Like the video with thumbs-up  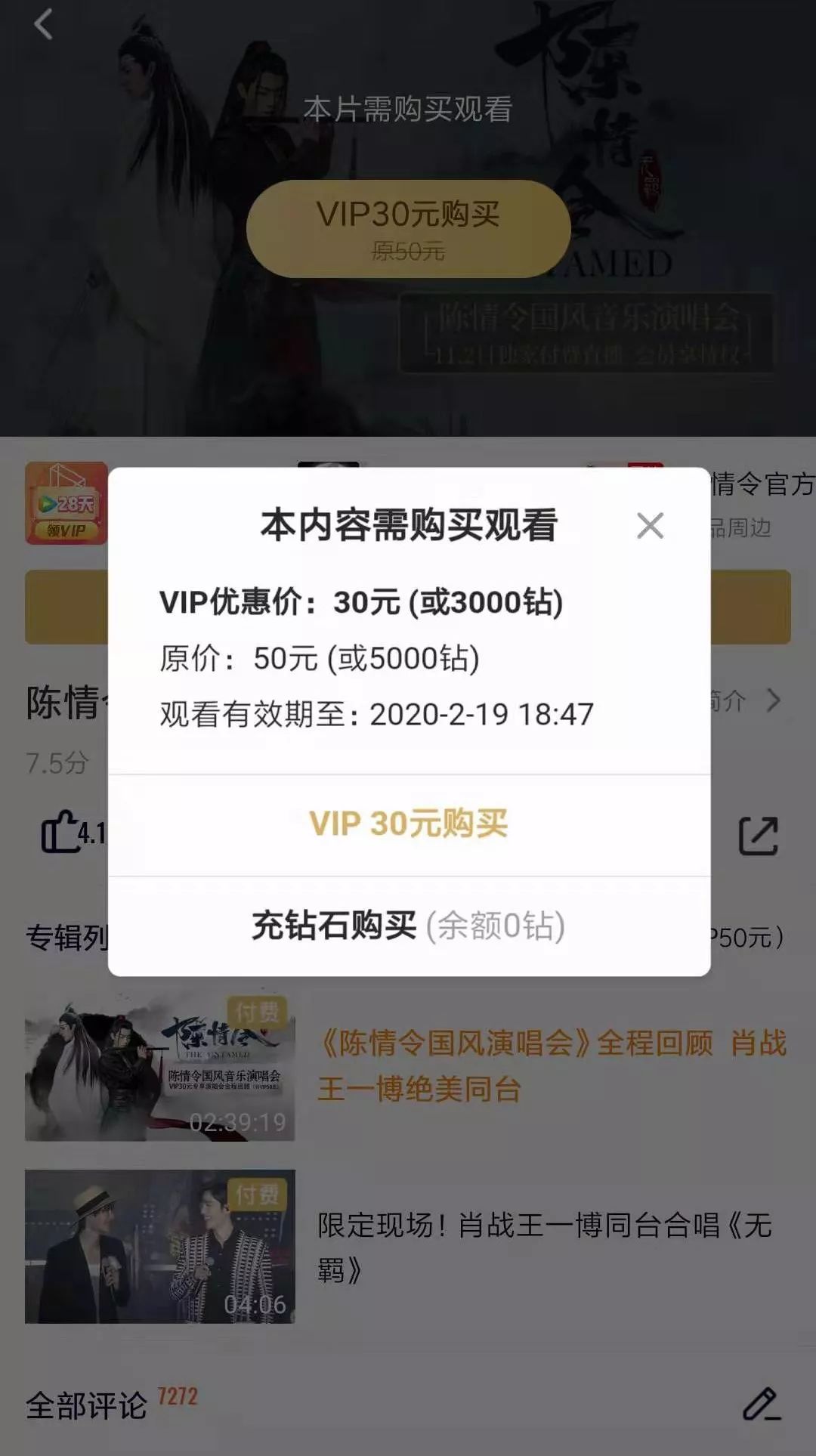point(62,833)
